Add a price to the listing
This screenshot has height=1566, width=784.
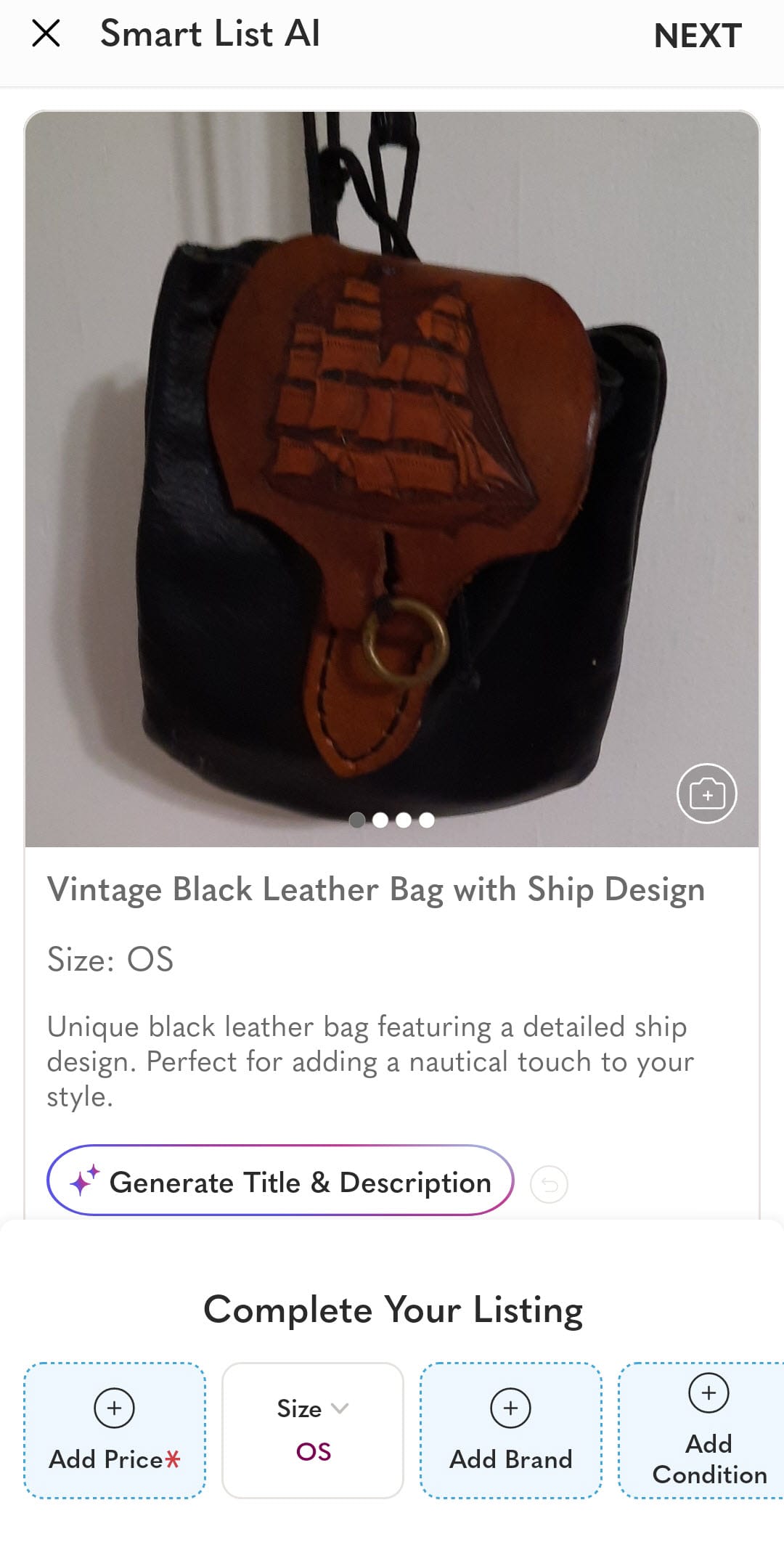pyautogui.click(x=115, y=1430)
